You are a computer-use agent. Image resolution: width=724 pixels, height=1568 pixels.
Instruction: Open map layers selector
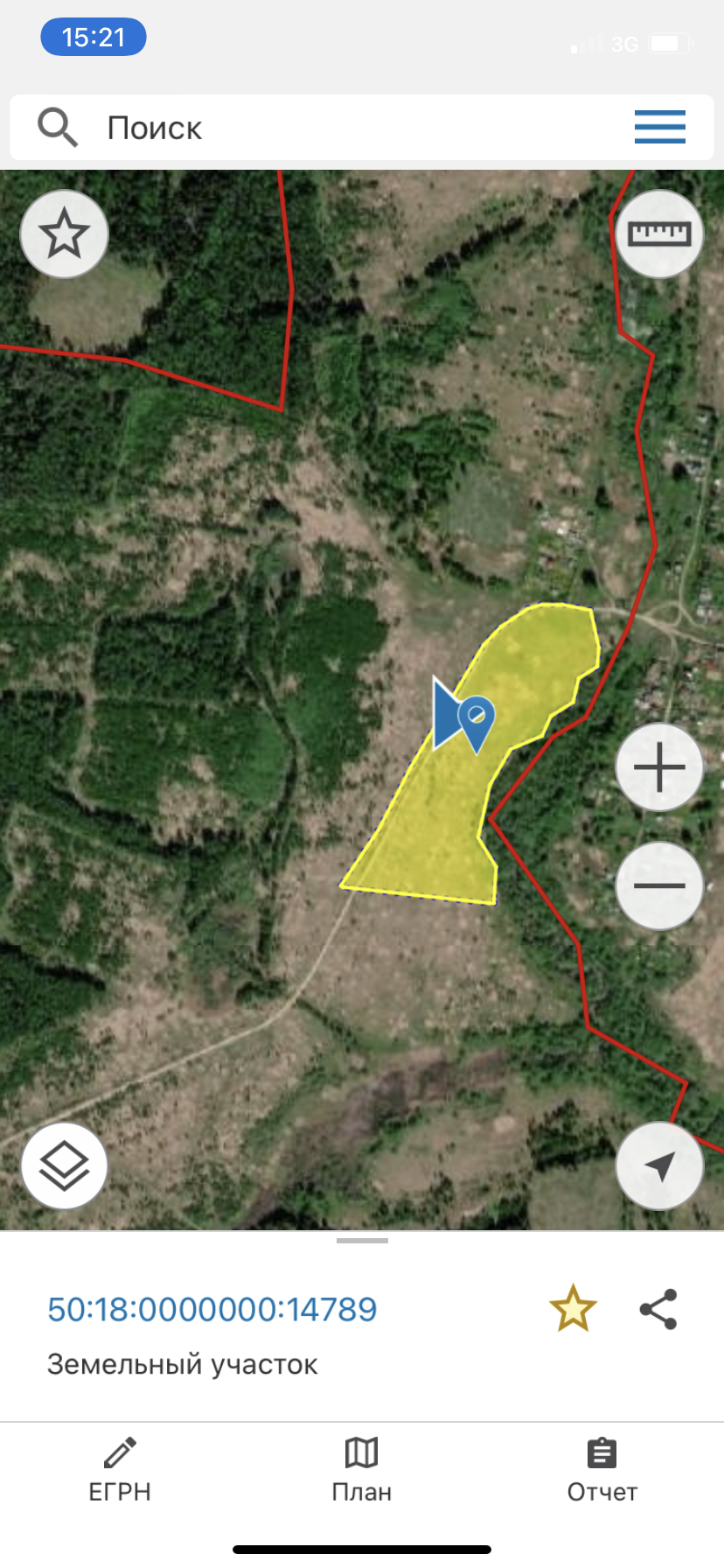[x=64, y=1165]
